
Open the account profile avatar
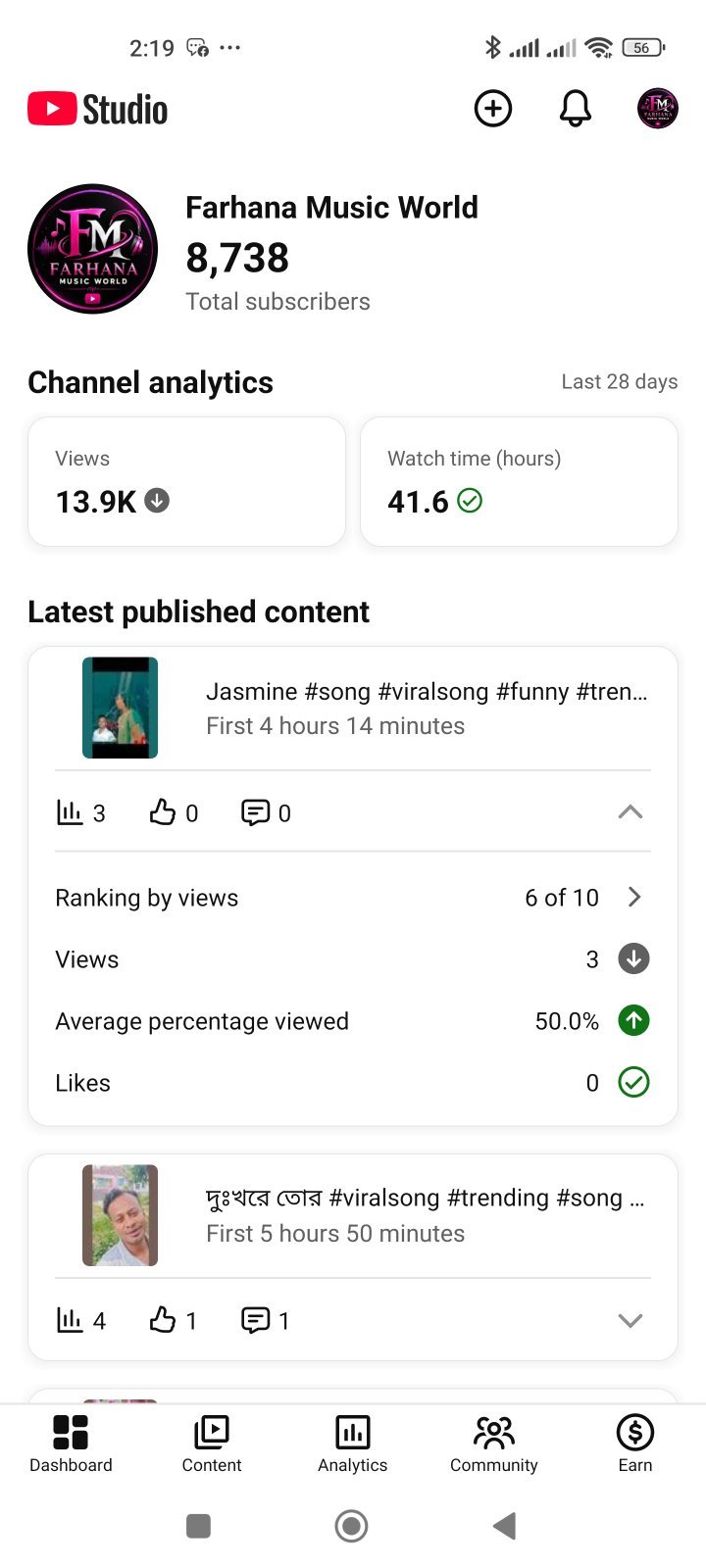pos(658,109)
